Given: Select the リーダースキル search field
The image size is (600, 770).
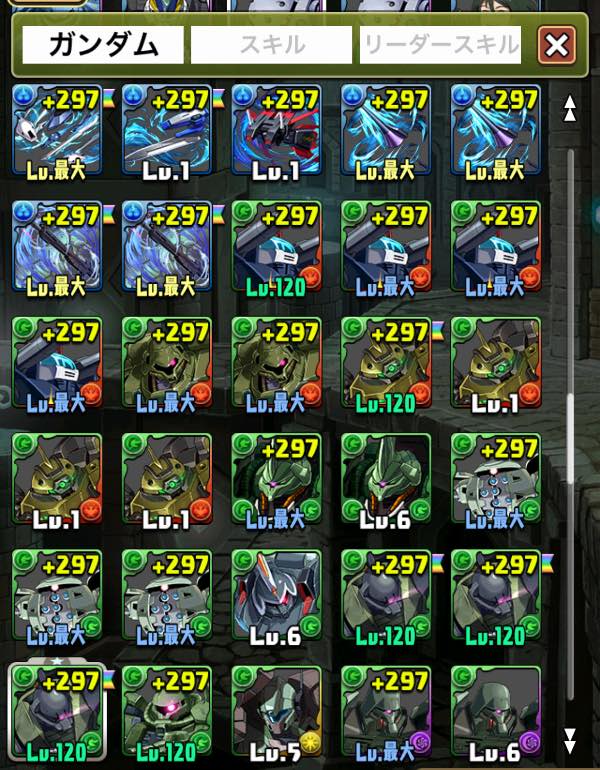Looking at the screenshot, I should [440, 45].
